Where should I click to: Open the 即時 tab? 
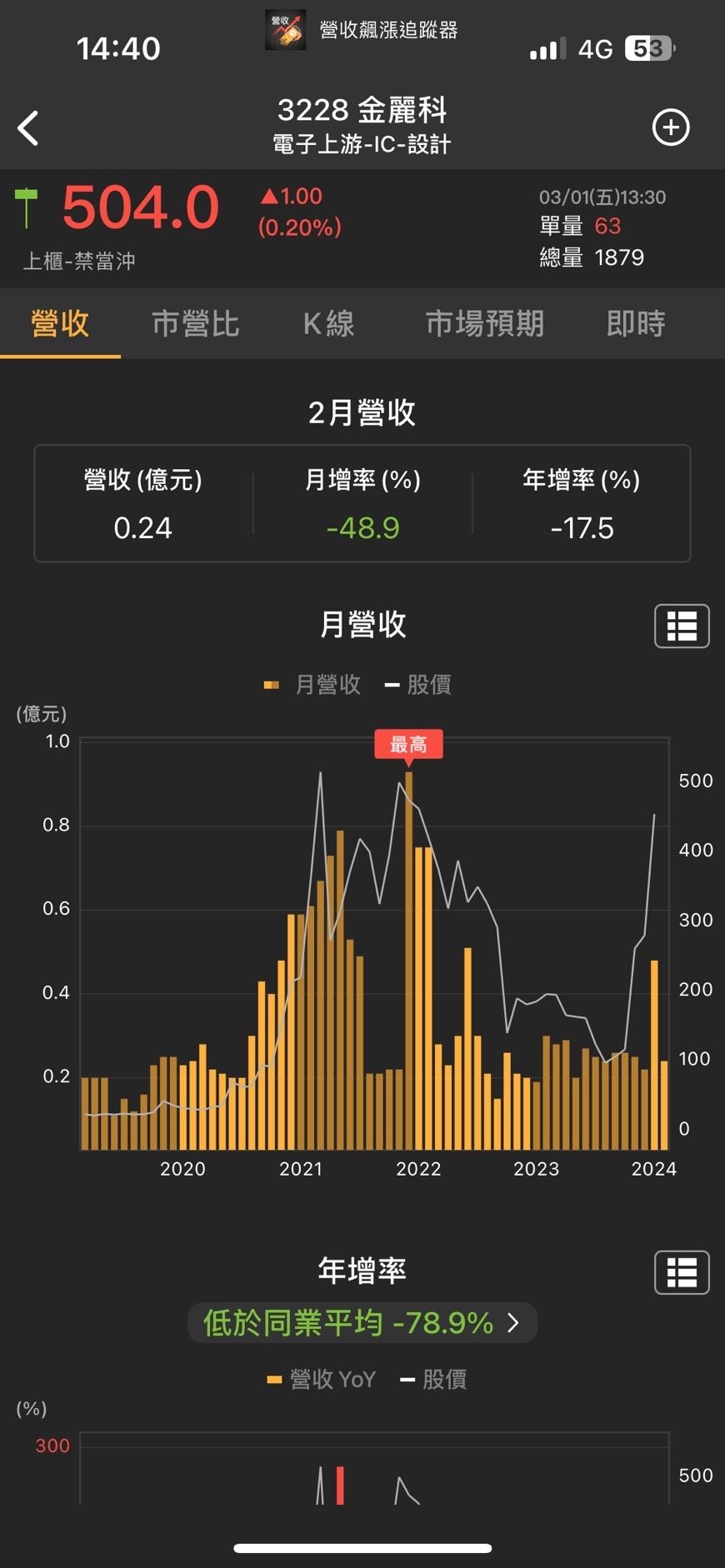pos(636,323)
